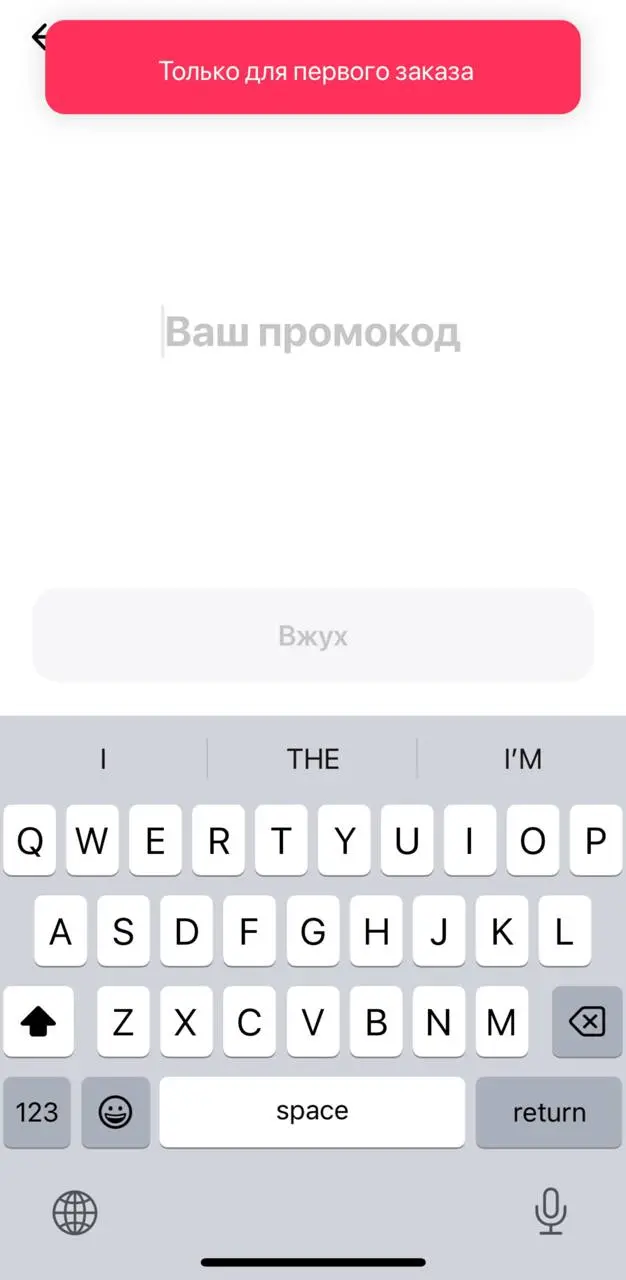The height and width of the screenshot is (1280, 626).
Task: Tap the return key
Action: tap(549, 1112)
